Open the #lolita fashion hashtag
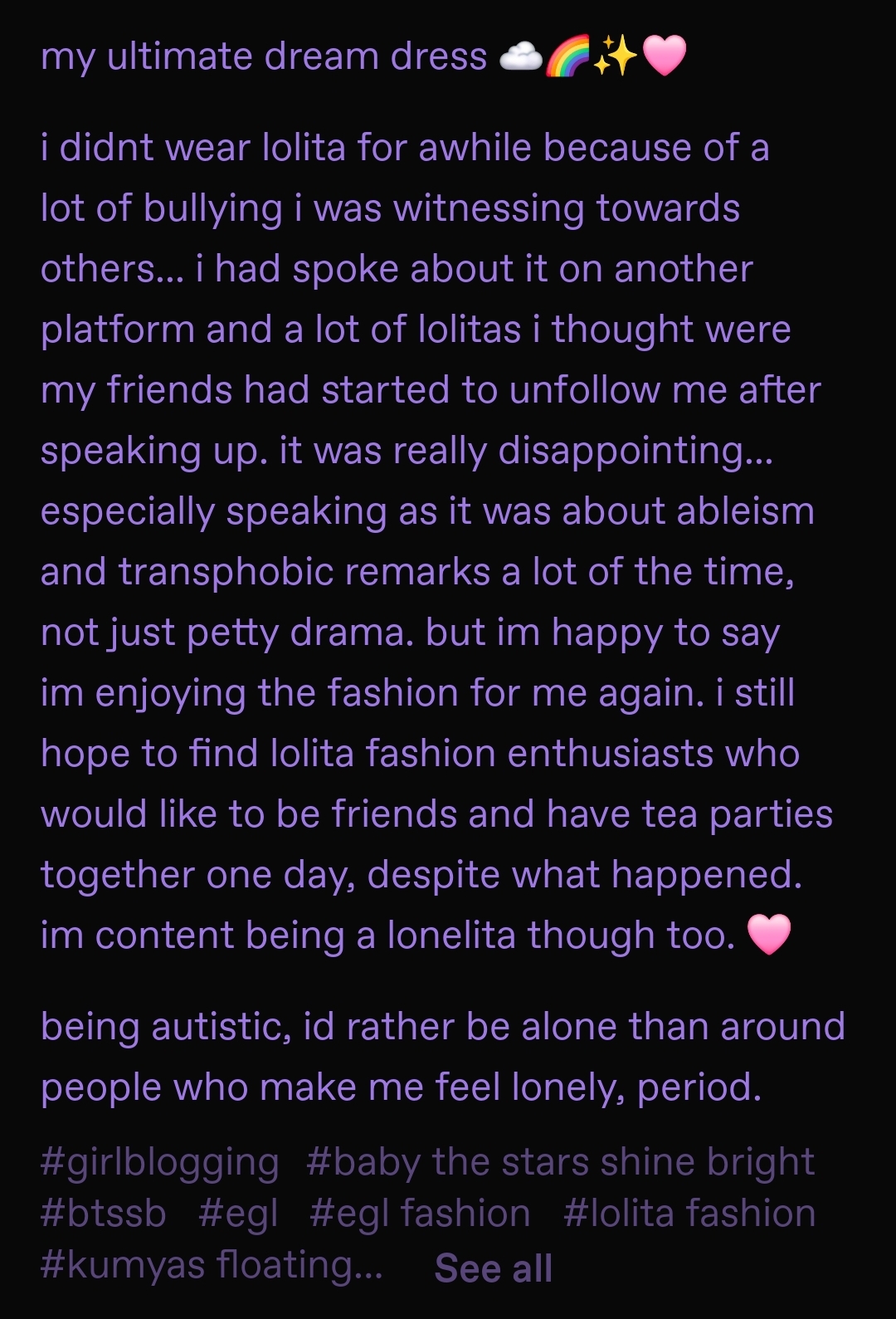896x1319 pixels. point(689,1214)
